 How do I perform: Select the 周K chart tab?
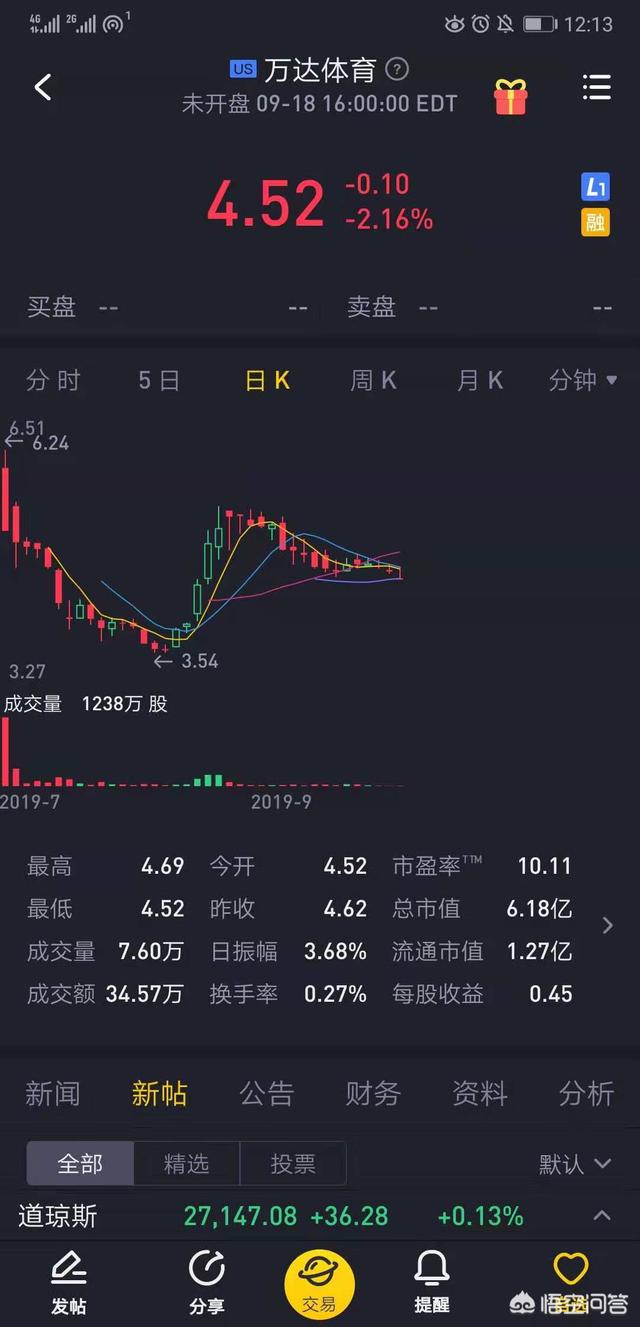point(373,380)
